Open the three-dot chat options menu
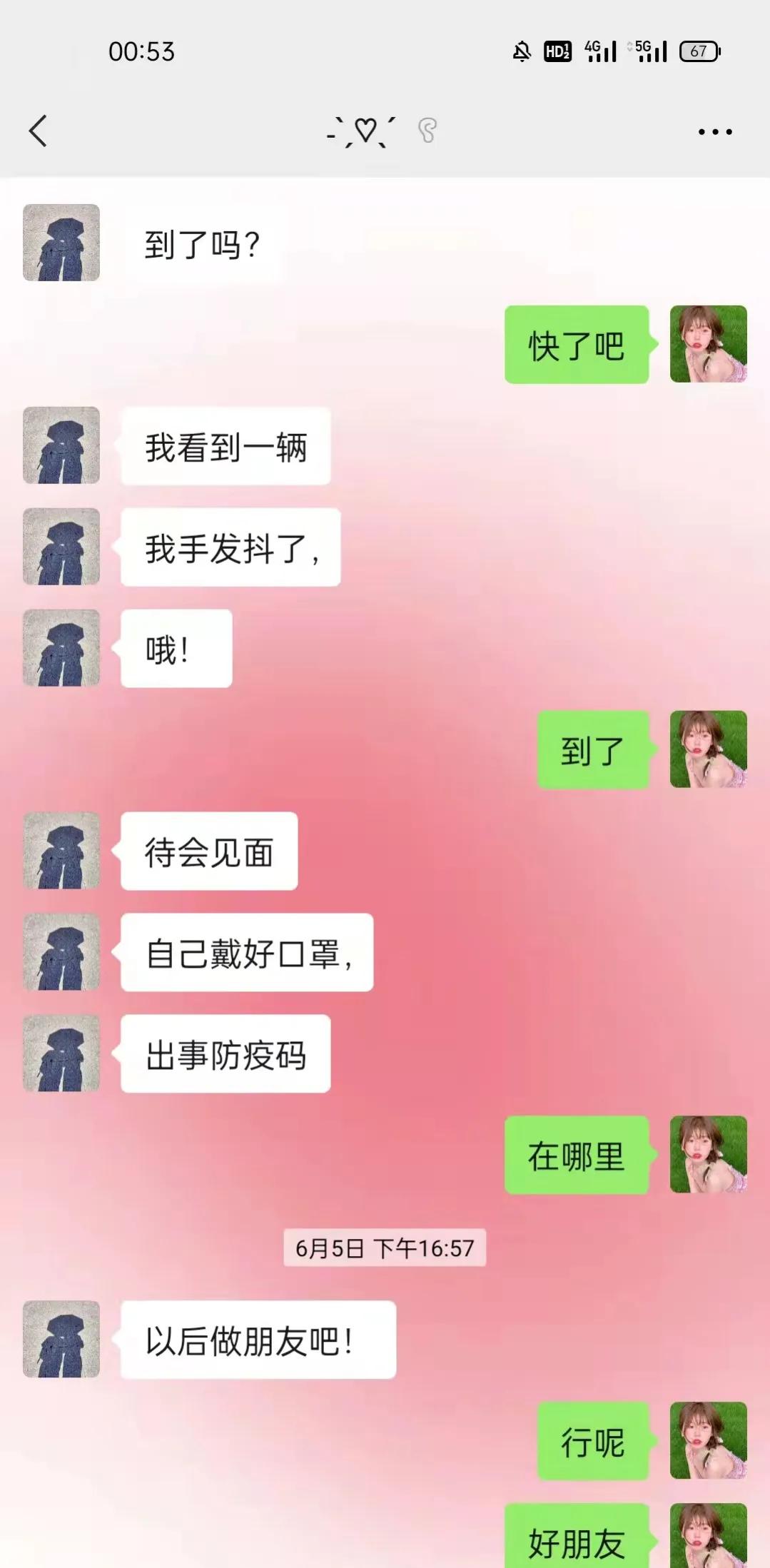Screen dimensions: 770x1568 tap(715, 131)
